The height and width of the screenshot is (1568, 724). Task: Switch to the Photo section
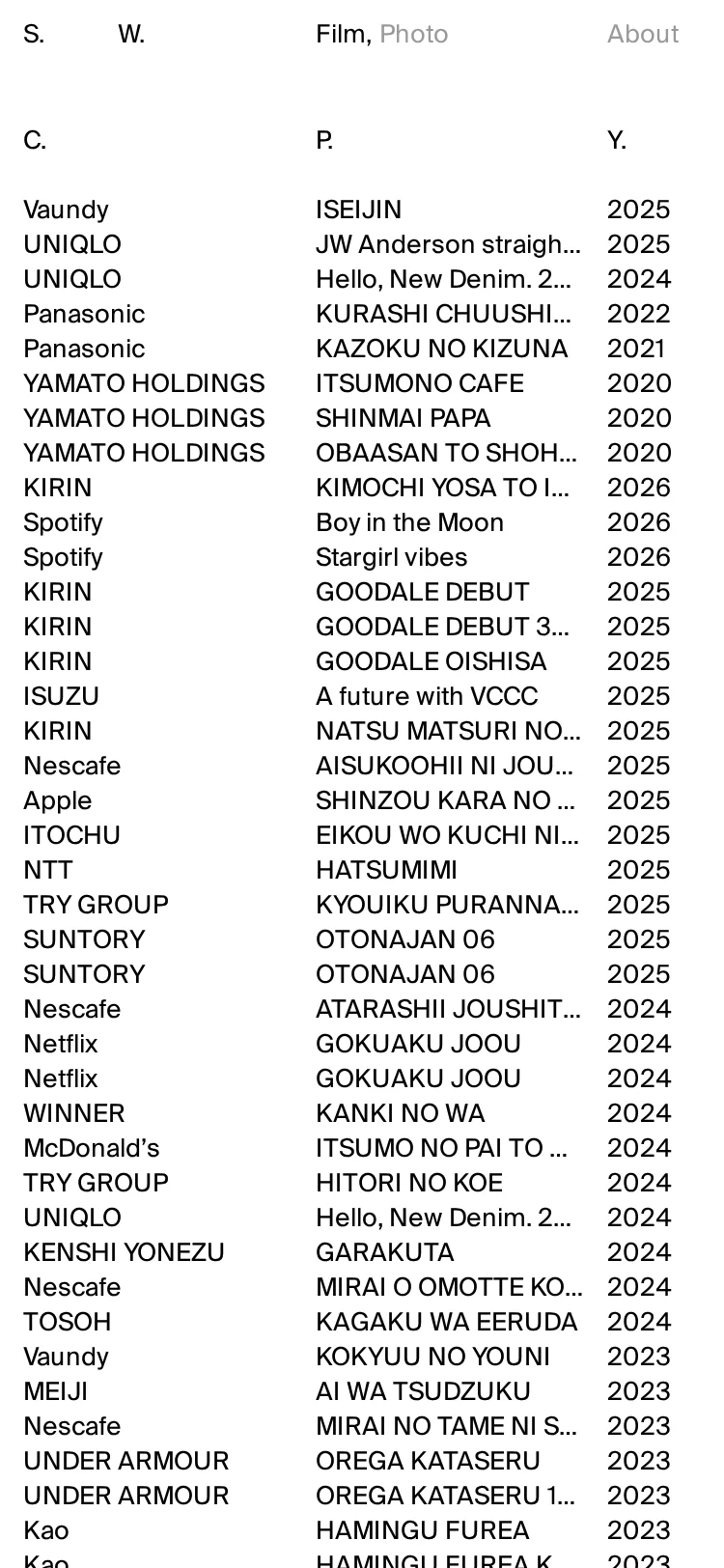413,35
